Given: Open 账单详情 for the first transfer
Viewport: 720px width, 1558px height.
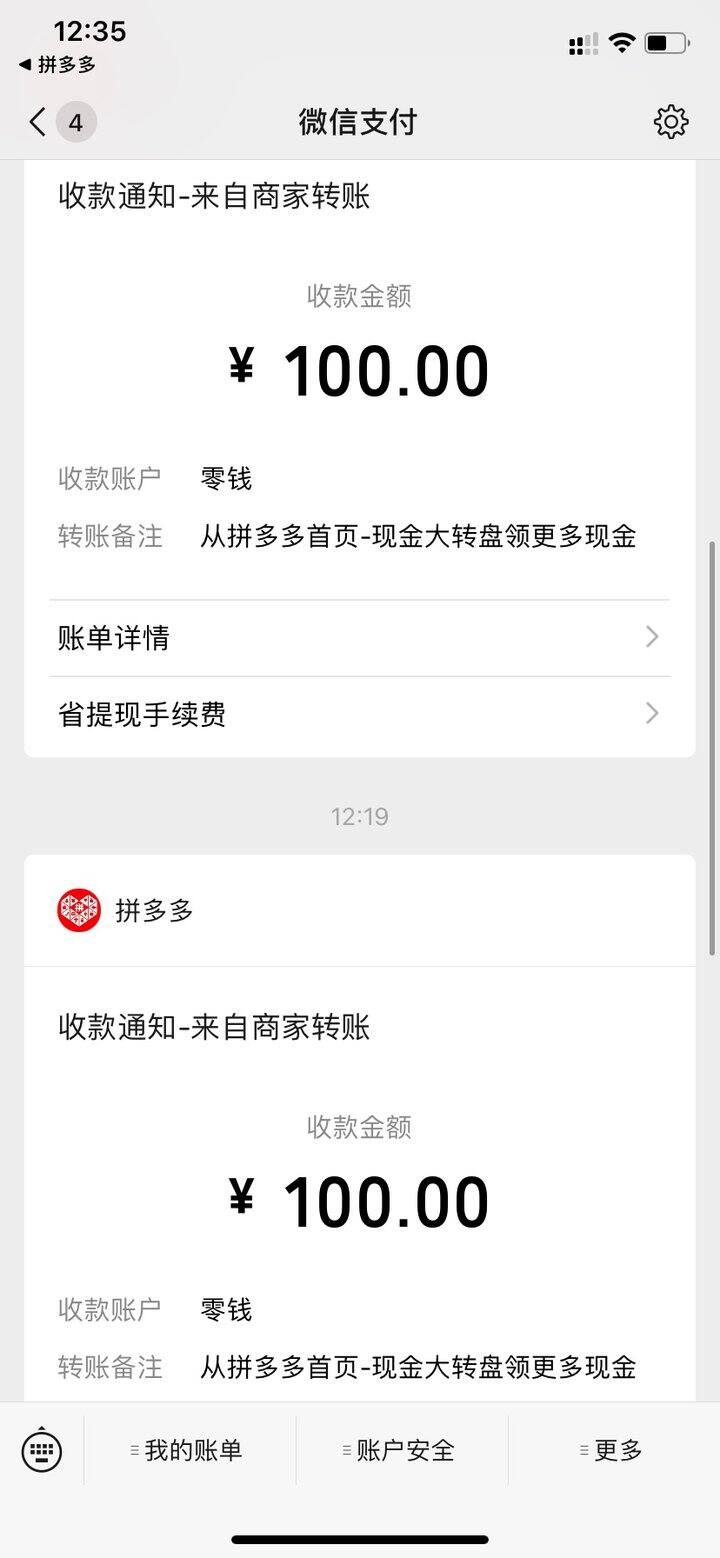Looking at the screenshot, I should 360,638.
